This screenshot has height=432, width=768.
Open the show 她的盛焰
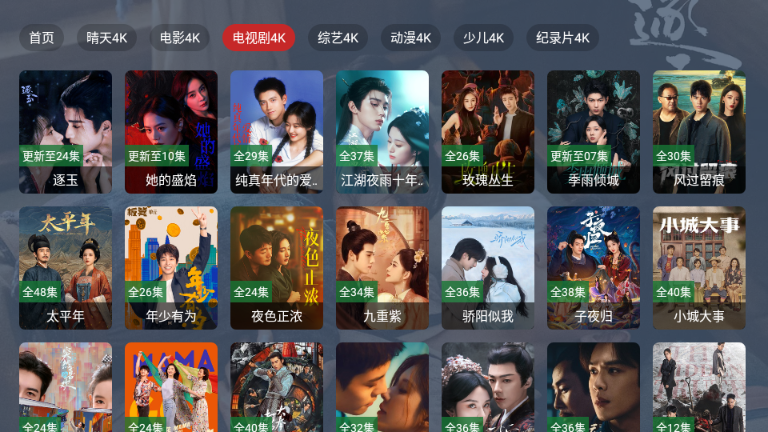tap(171, 130)
